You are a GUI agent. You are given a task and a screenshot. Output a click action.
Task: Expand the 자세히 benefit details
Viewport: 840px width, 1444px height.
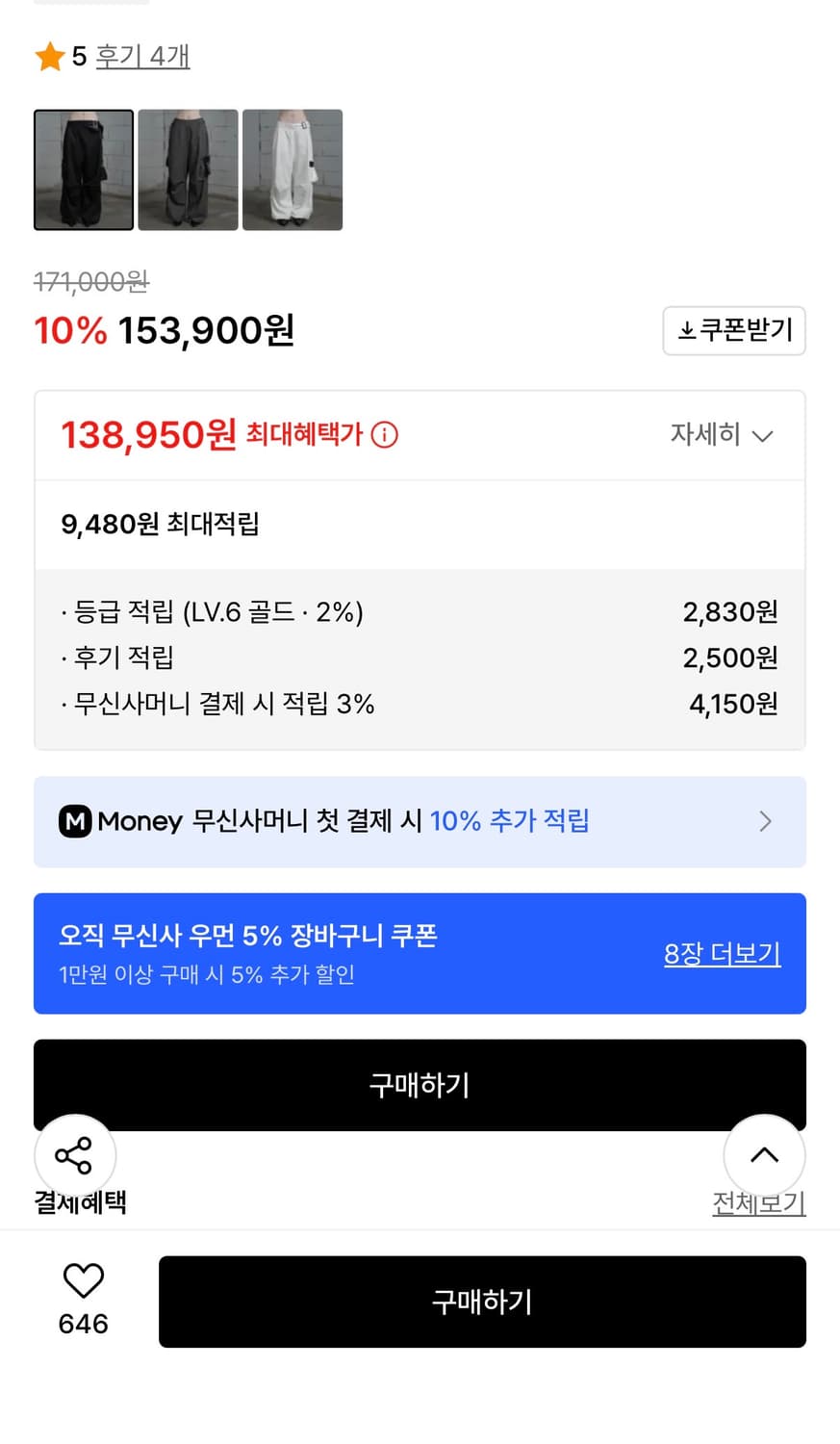(x=722, y=435)
